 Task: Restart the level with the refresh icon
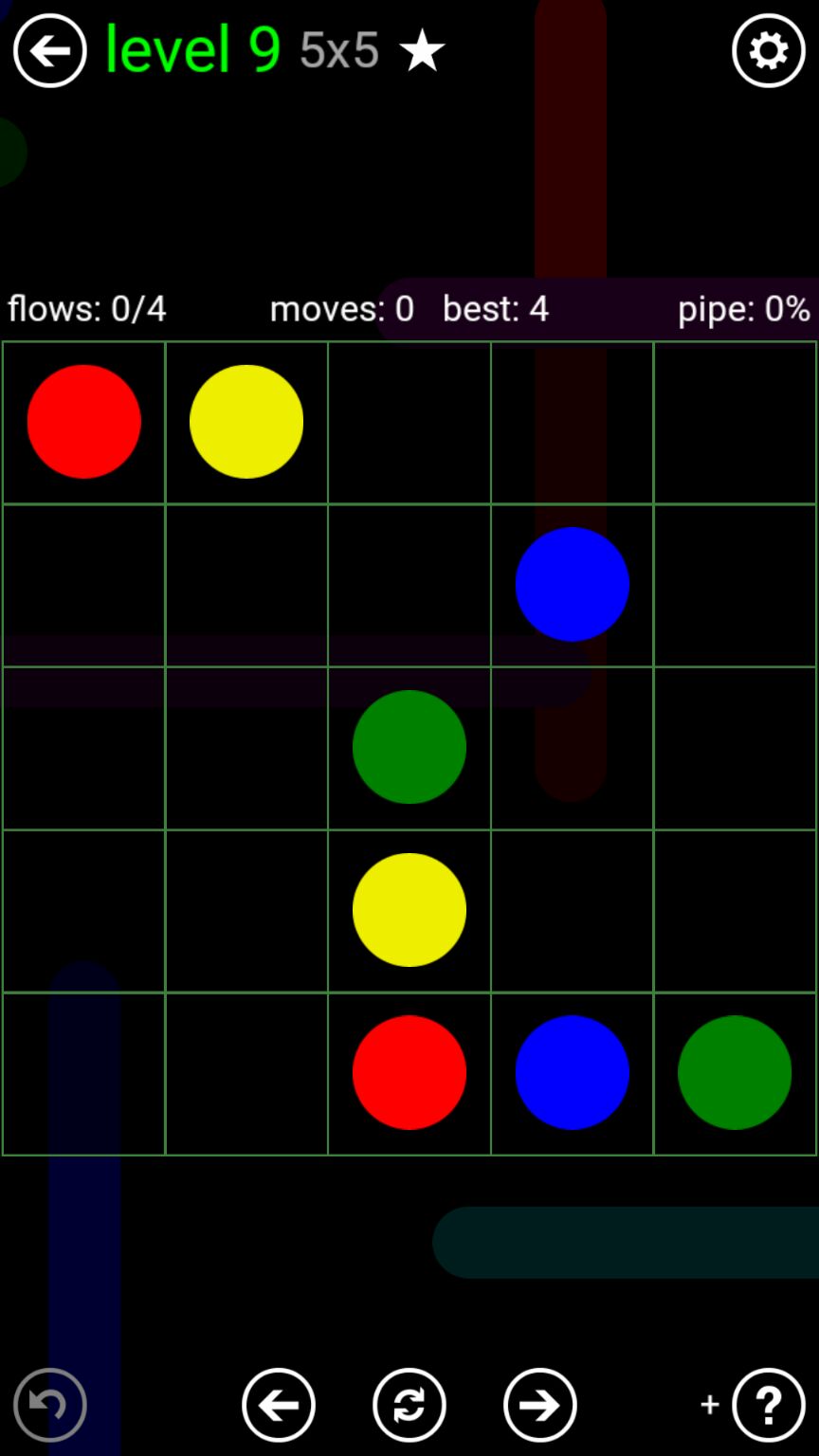pos(409,1405)
